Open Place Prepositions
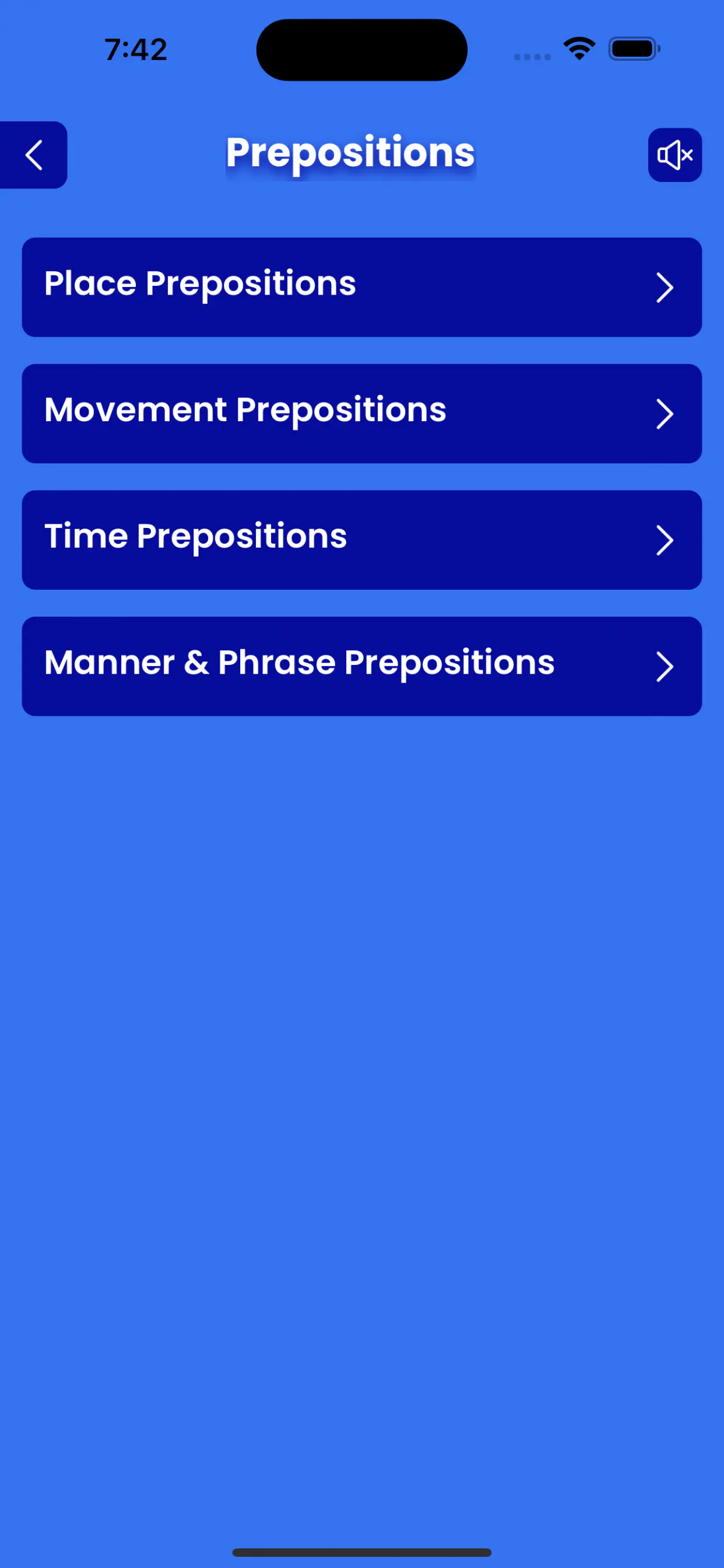 361,286
